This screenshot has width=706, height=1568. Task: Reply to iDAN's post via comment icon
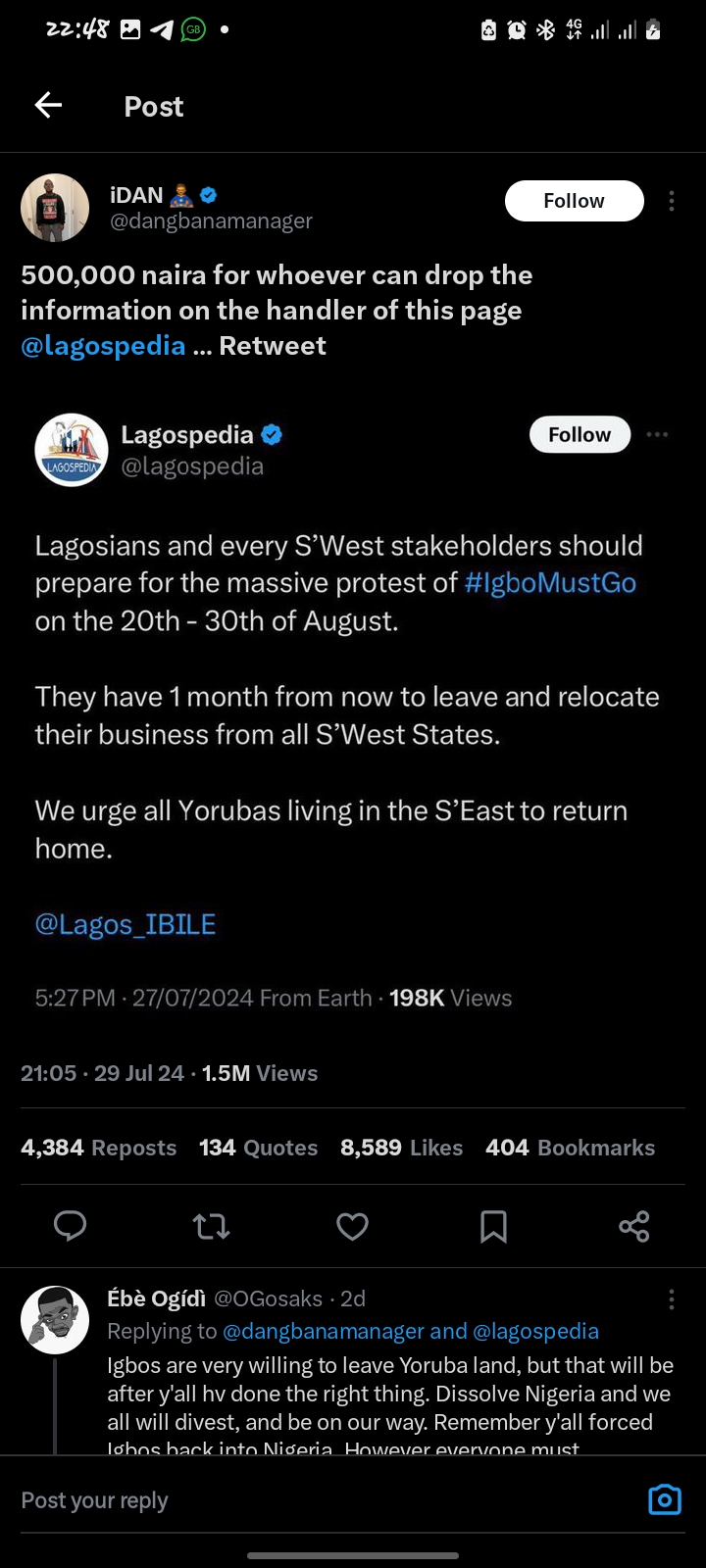click(70, 1226)
